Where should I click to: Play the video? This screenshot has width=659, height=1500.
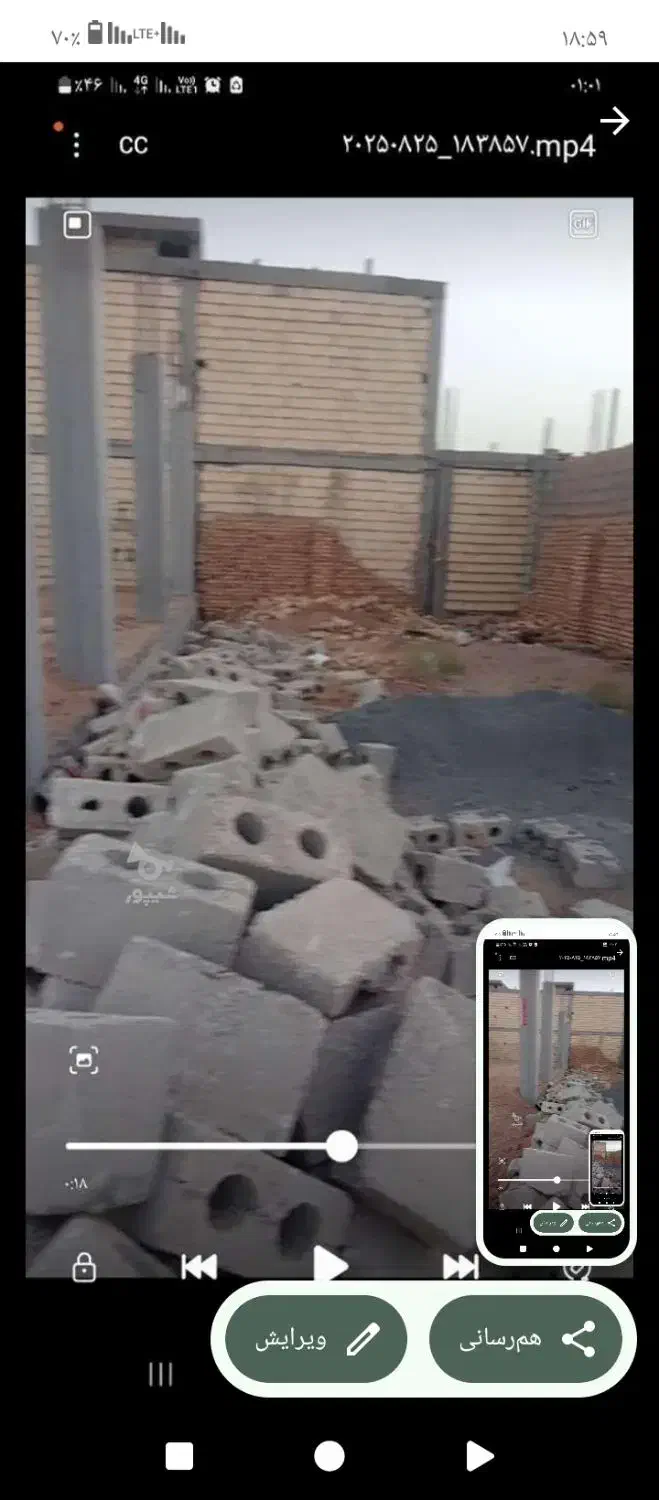click(330, 1265)
